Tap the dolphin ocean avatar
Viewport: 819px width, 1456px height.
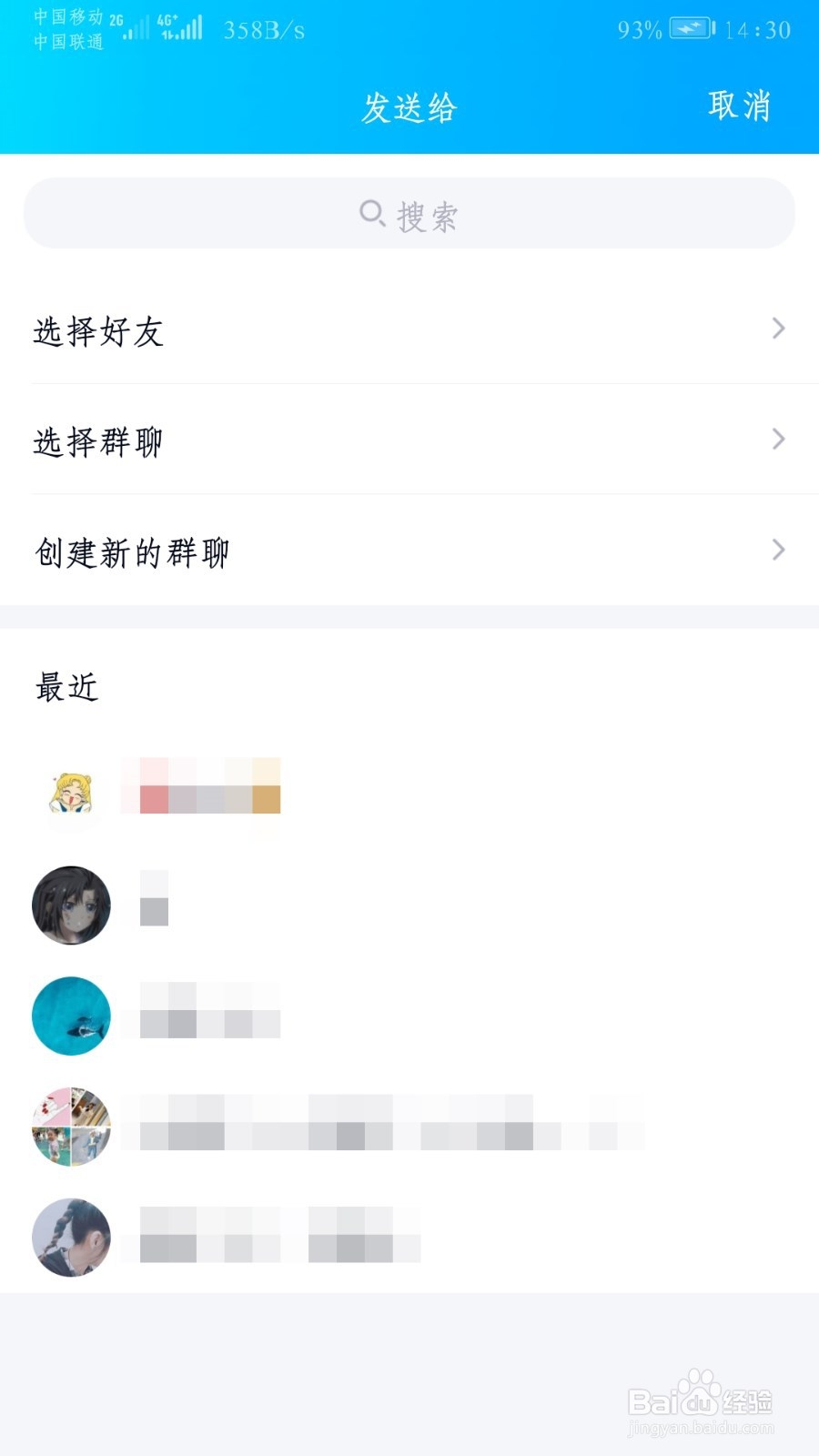coord(71,1017)
